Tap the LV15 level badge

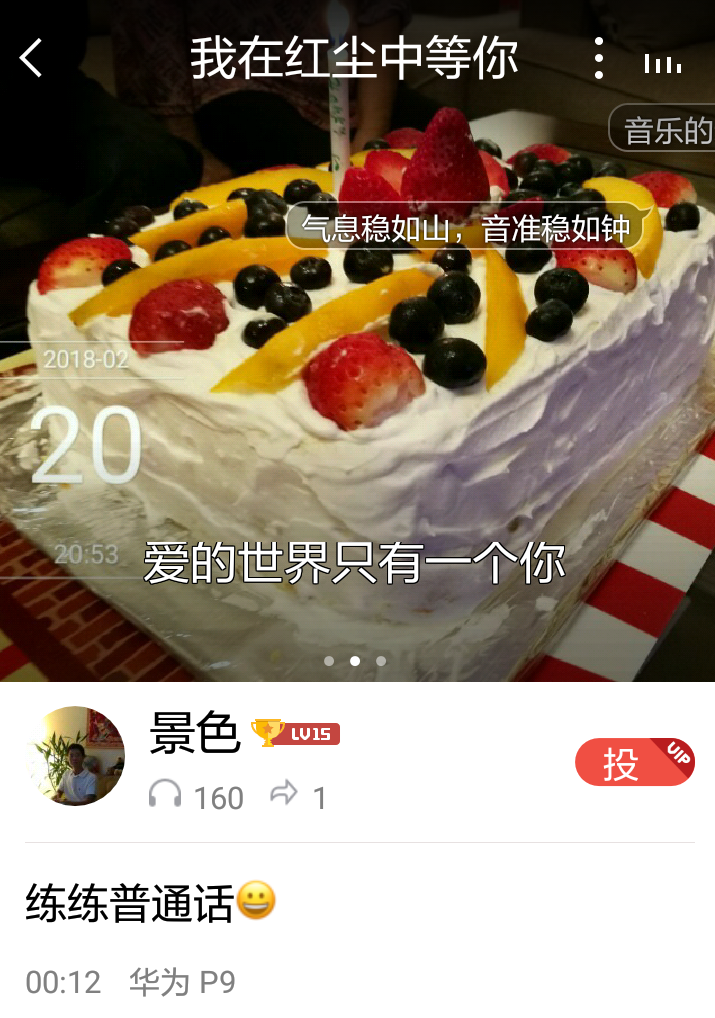tap(312, 735)
